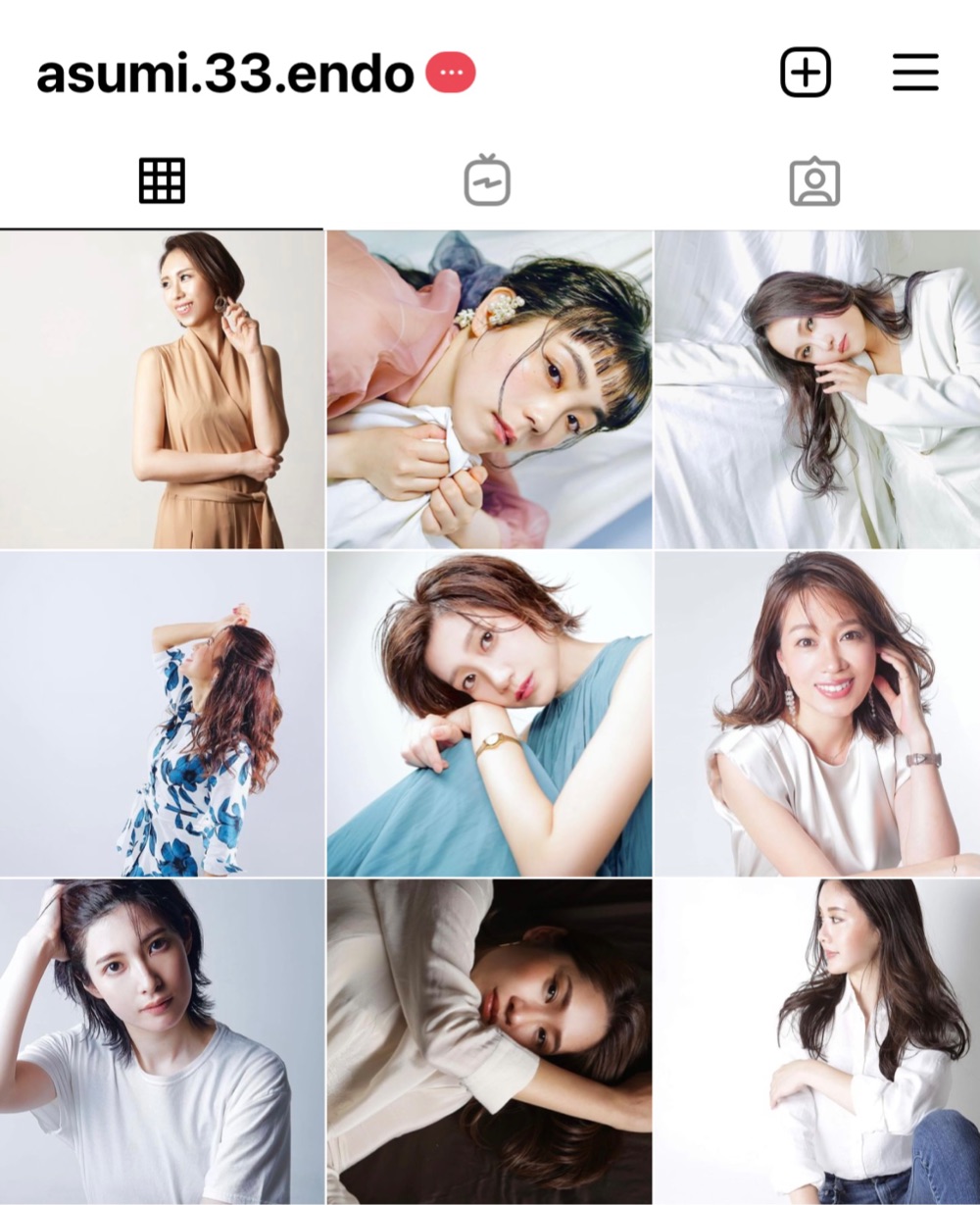Open the post of smiling woman in satin blouse
This screenshot has height=1205, width=980.
pyautogui.click(x=816, y=714)
